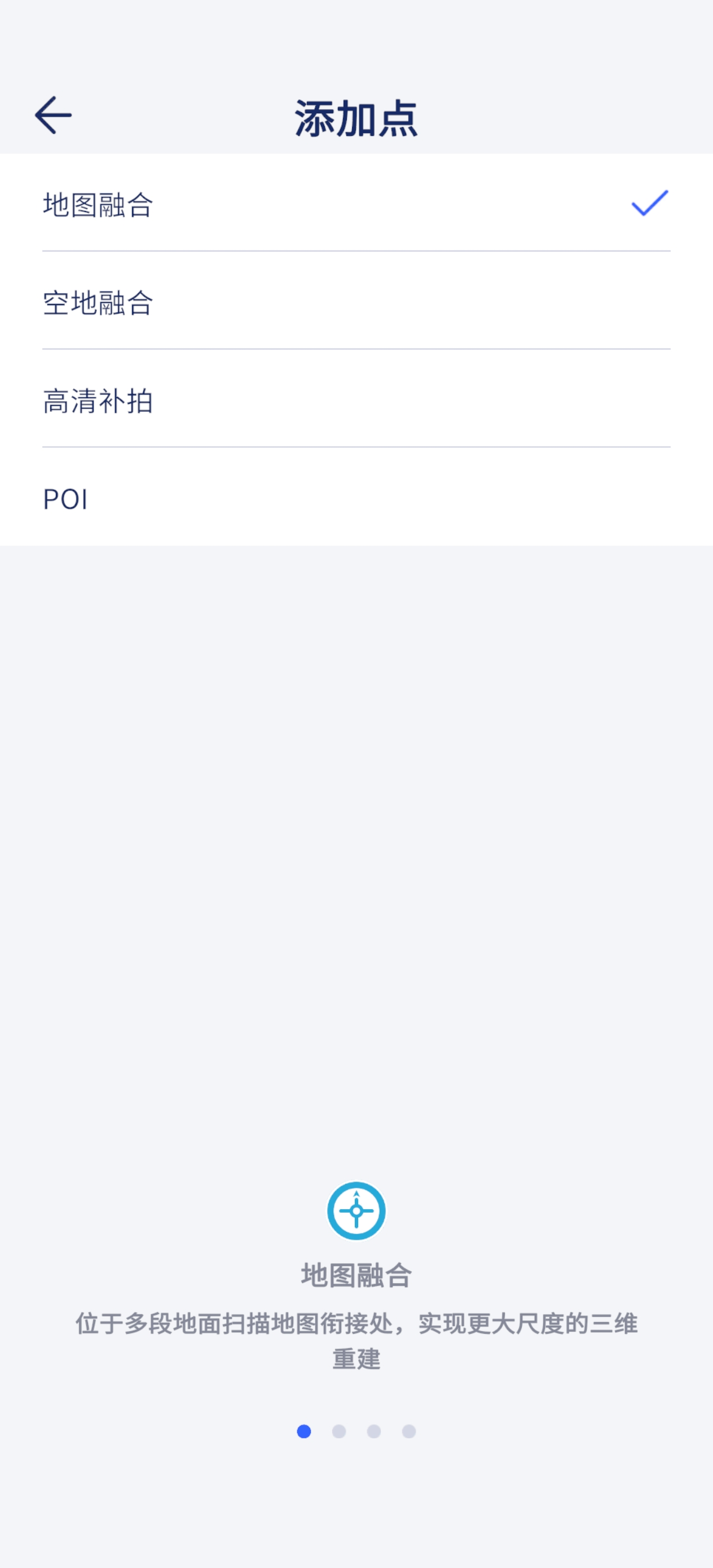Choose 空地融合 point type

click(x=356, y=301)
